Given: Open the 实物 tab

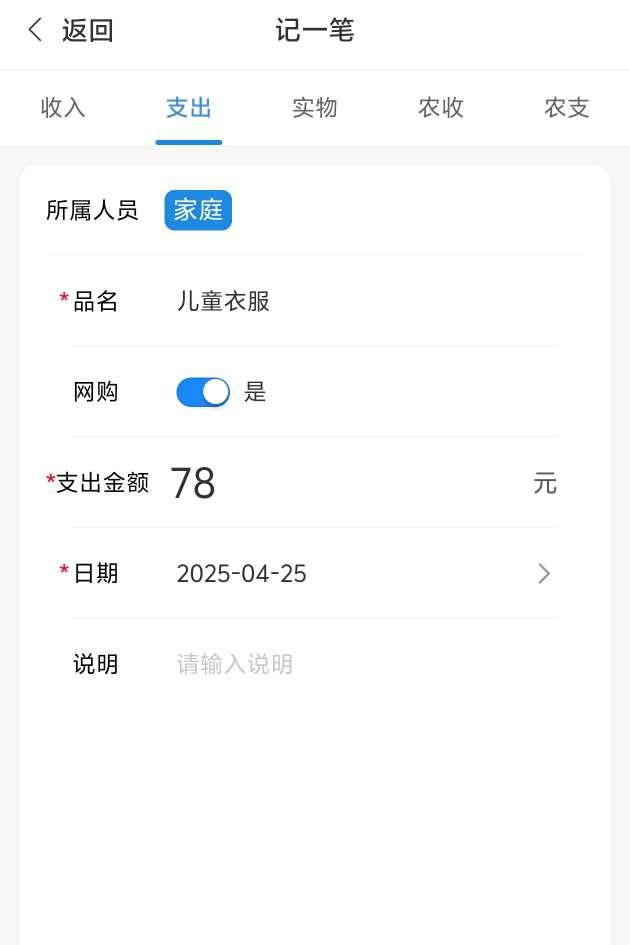Looking at the screenshot, I should coord(315,108).
